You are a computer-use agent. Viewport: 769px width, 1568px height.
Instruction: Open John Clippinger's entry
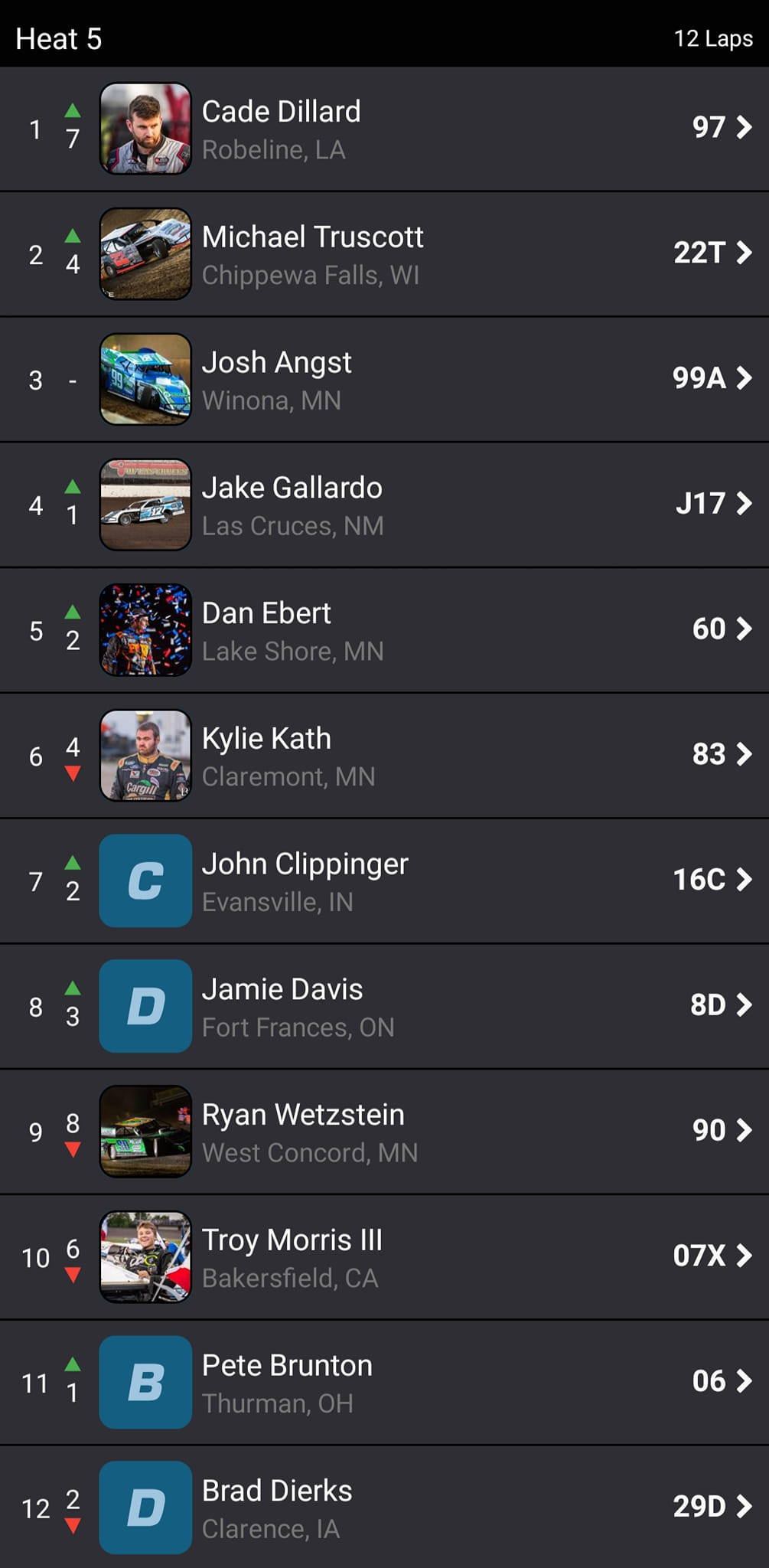pos(384,882)
